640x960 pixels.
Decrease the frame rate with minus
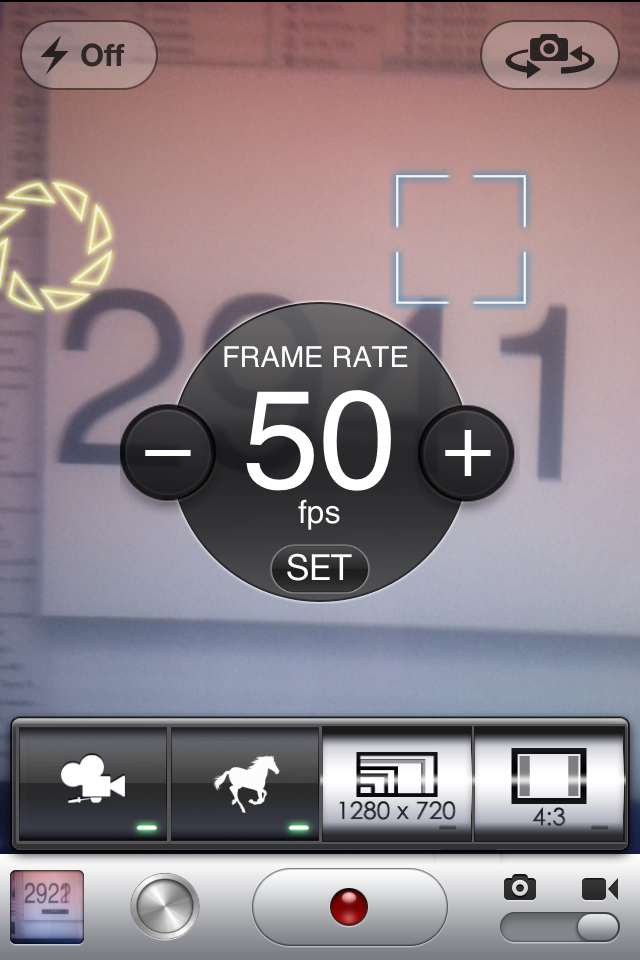[x=167, y=453]
